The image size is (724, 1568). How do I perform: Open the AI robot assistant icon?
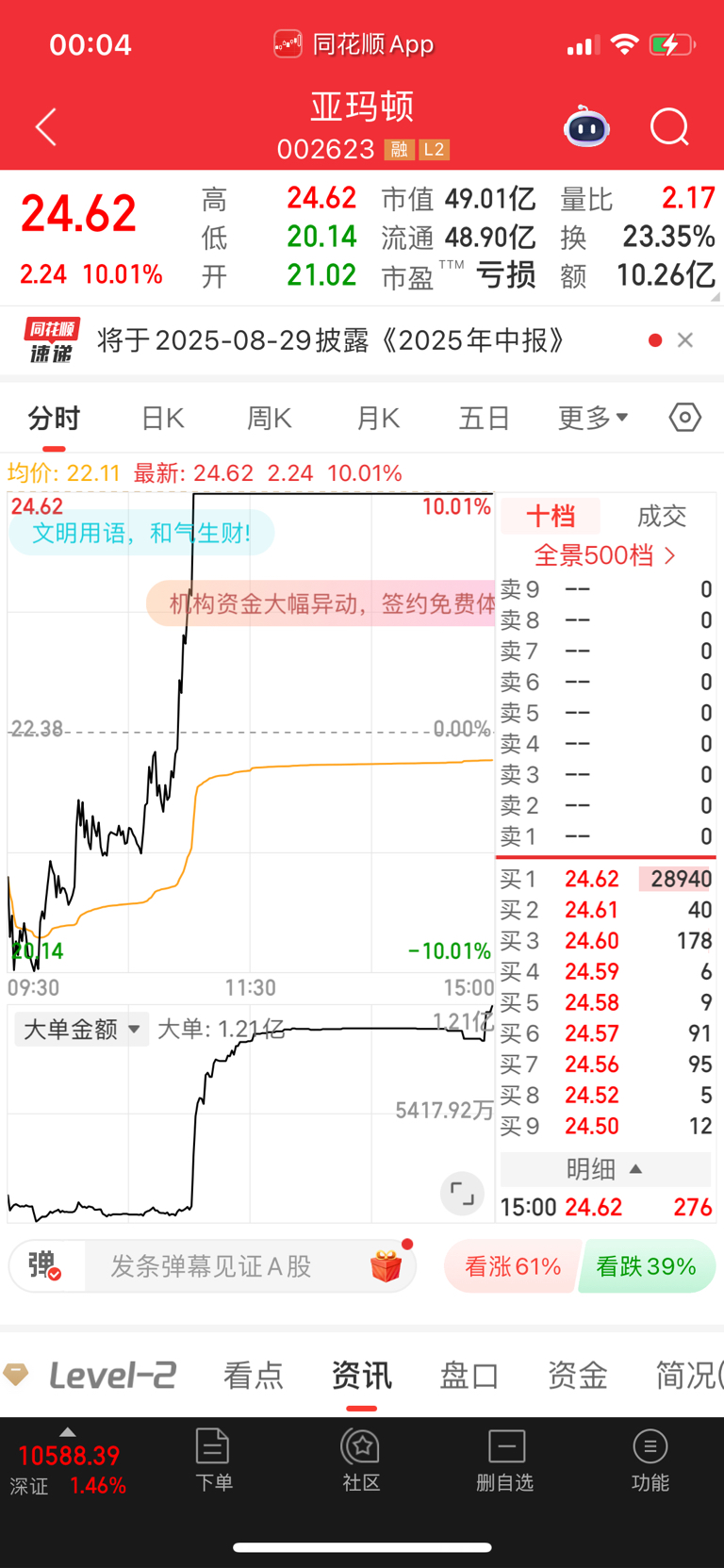(586, 126)
